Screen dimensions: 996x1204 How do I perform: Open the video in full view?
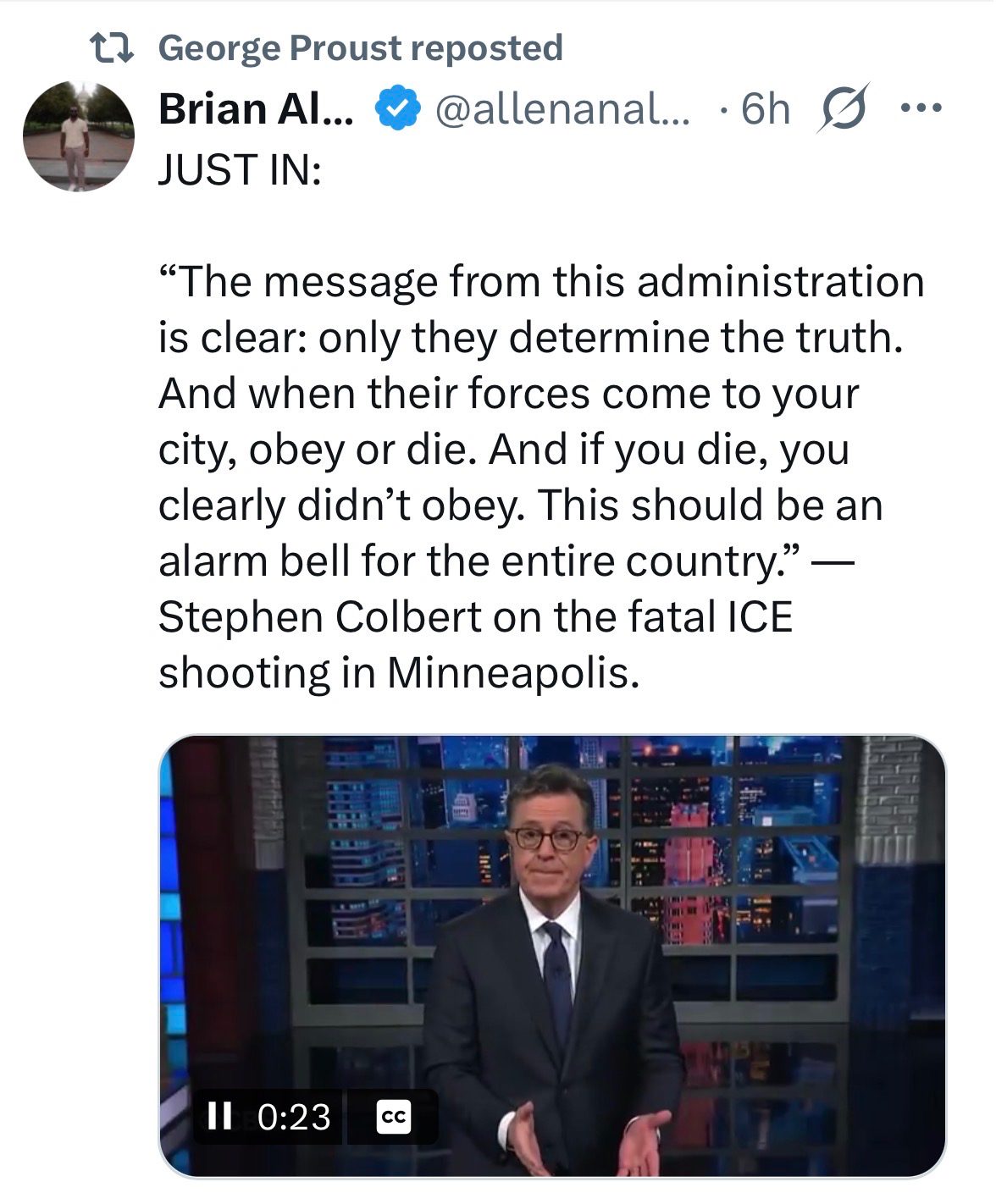(x=552, y=931)
